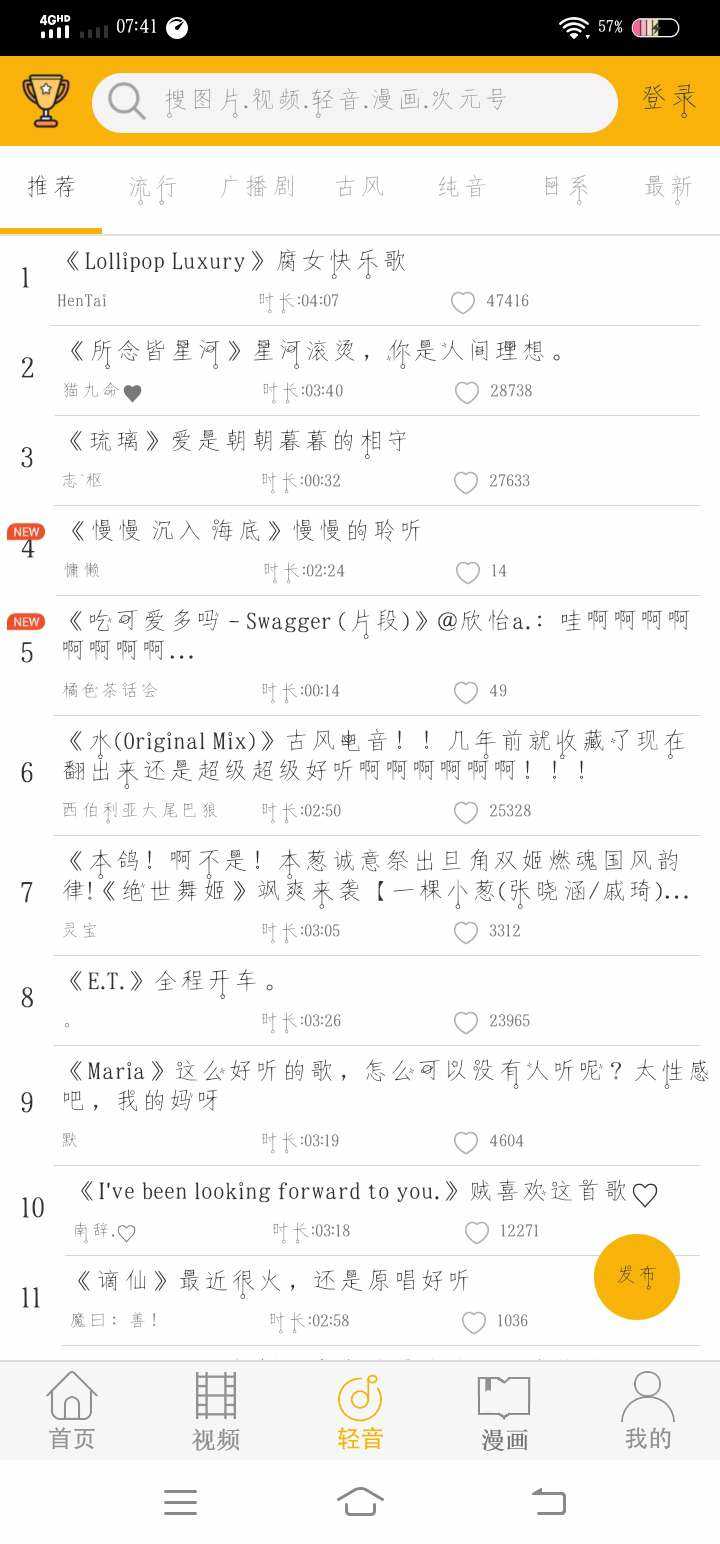Open the 漫画 comics tab
The image size is (720, 1544).
pyautogui.click(x=504, y=1411)
